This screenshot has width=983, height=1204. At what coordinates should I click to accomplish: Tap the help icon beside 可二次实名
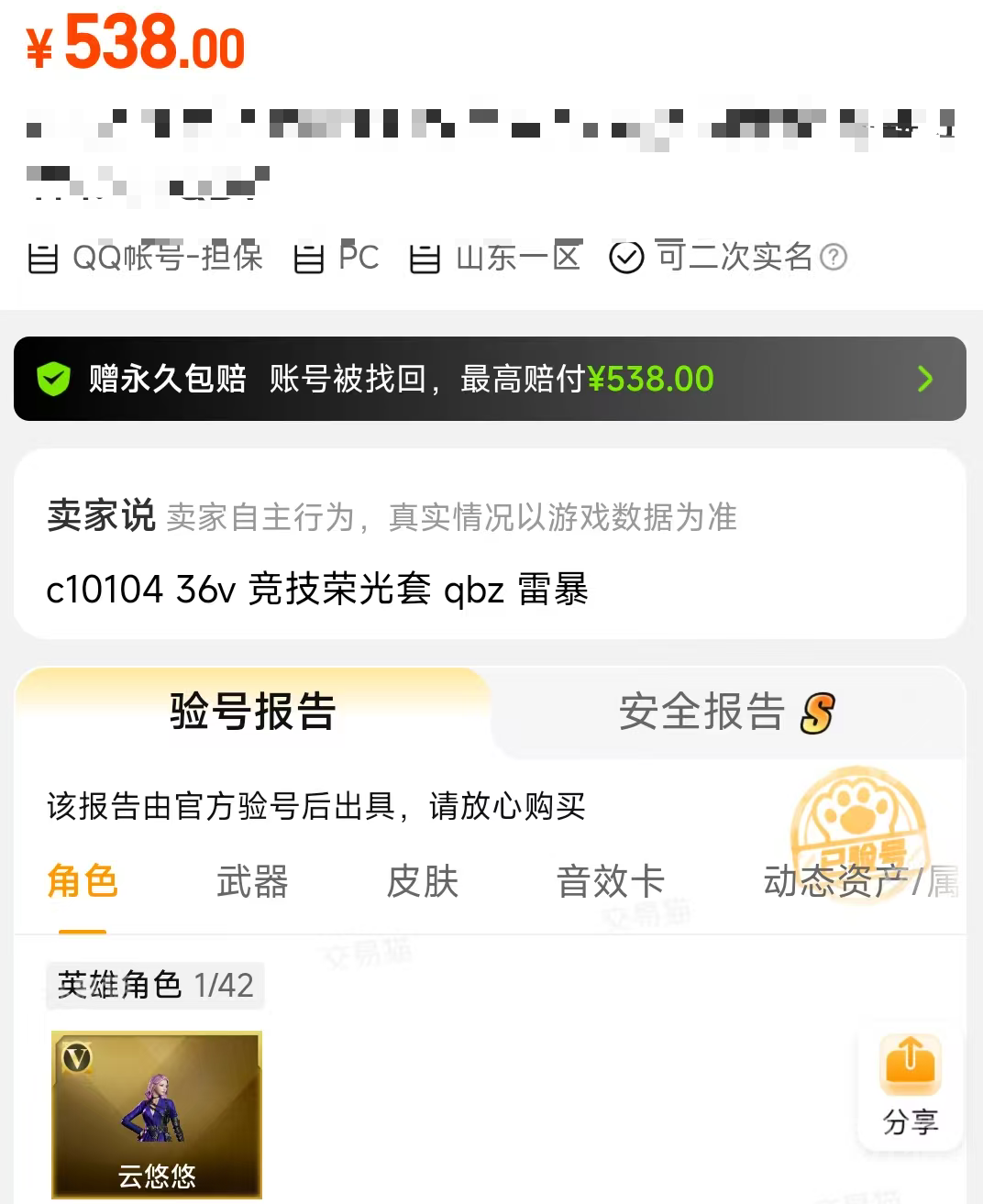point(833,258)
